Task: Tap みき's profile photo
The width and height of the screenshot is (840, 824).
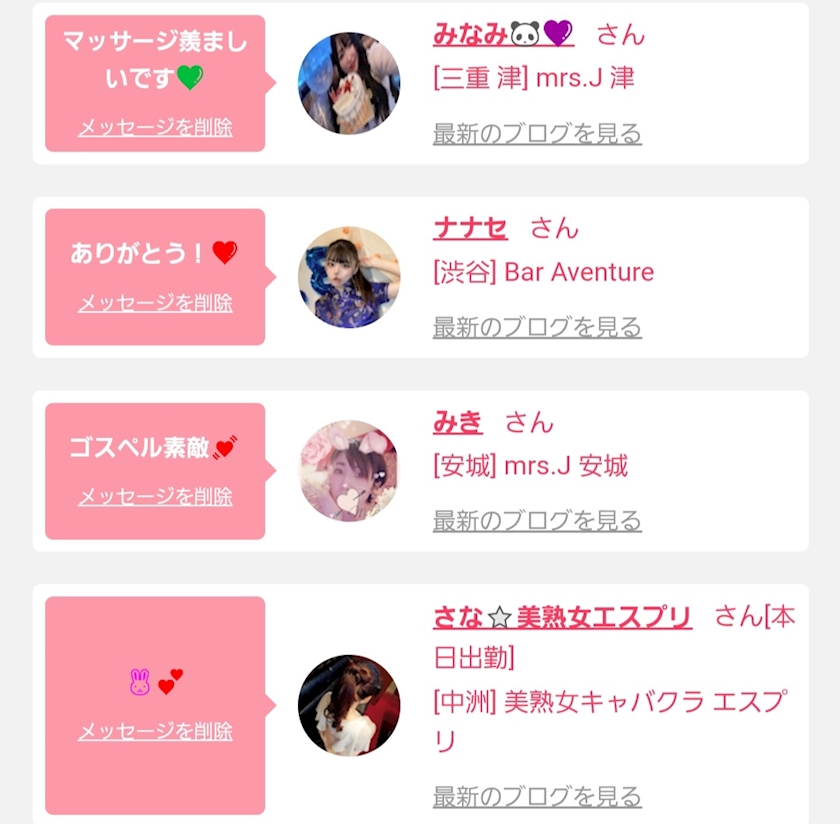Action: click(x=349, y=470)
